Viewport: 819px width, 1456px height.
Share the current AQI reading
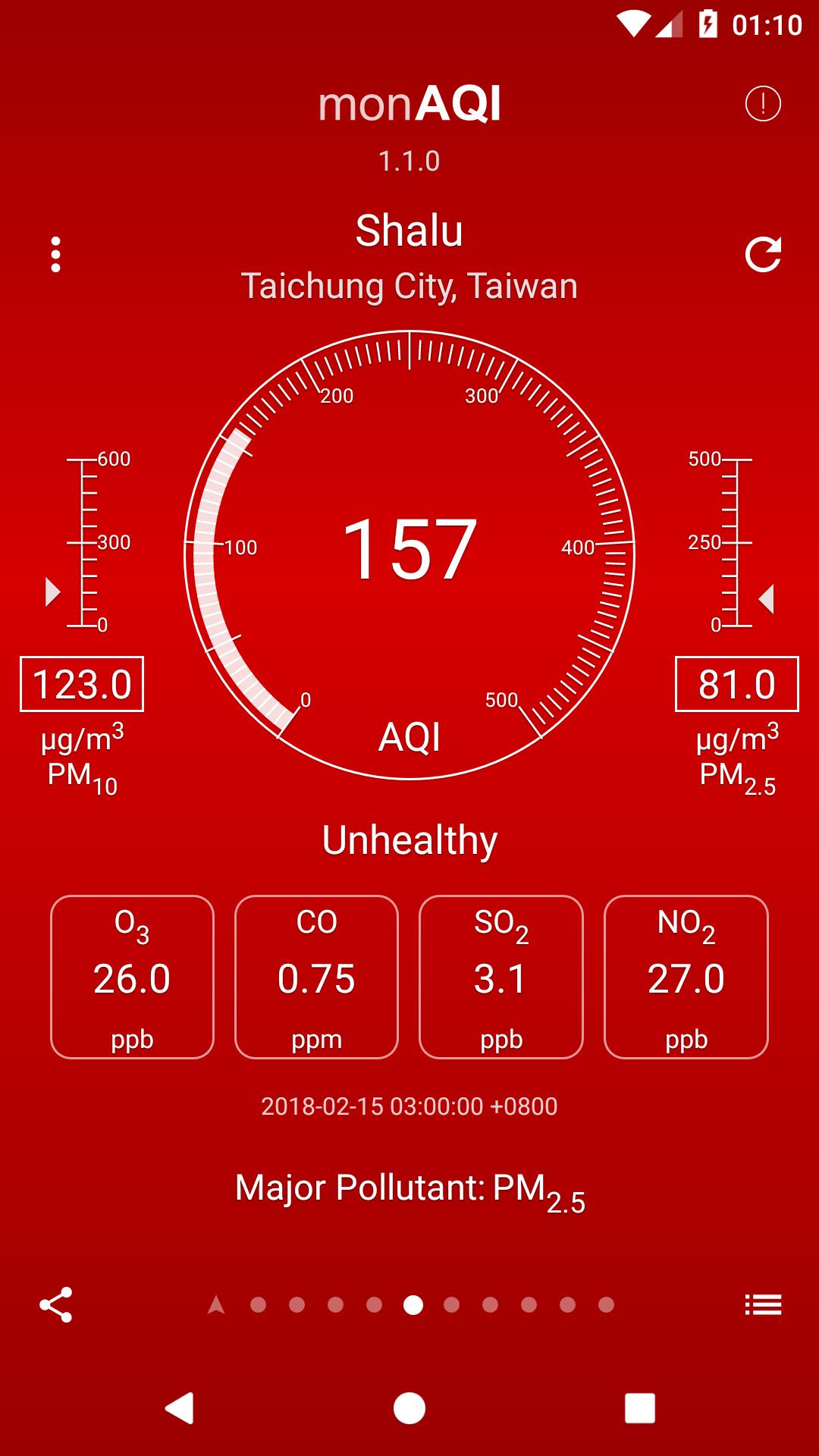point(55,1304)
